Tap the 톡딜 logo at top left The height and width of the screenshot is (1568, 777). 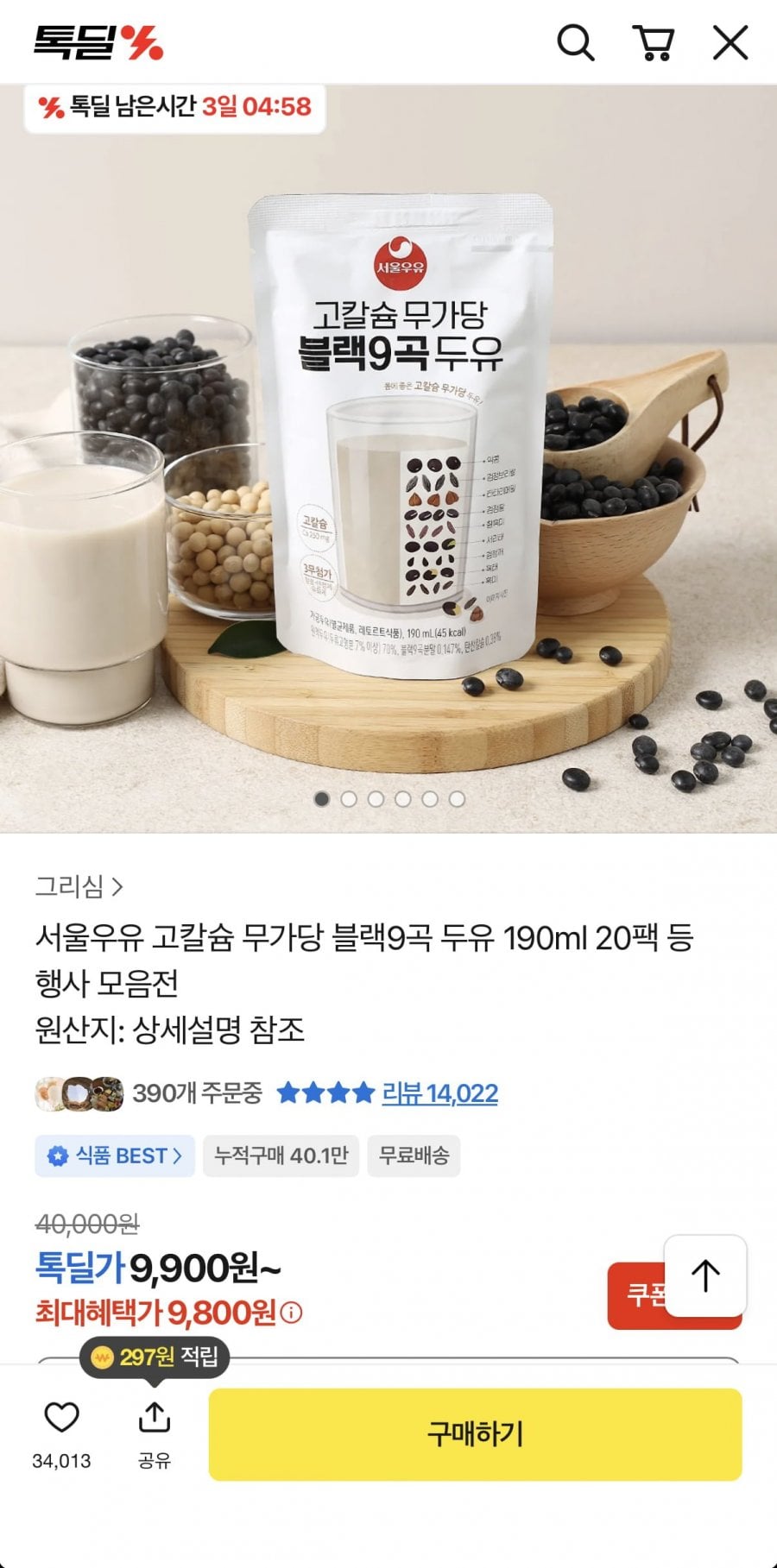[91, 41]
